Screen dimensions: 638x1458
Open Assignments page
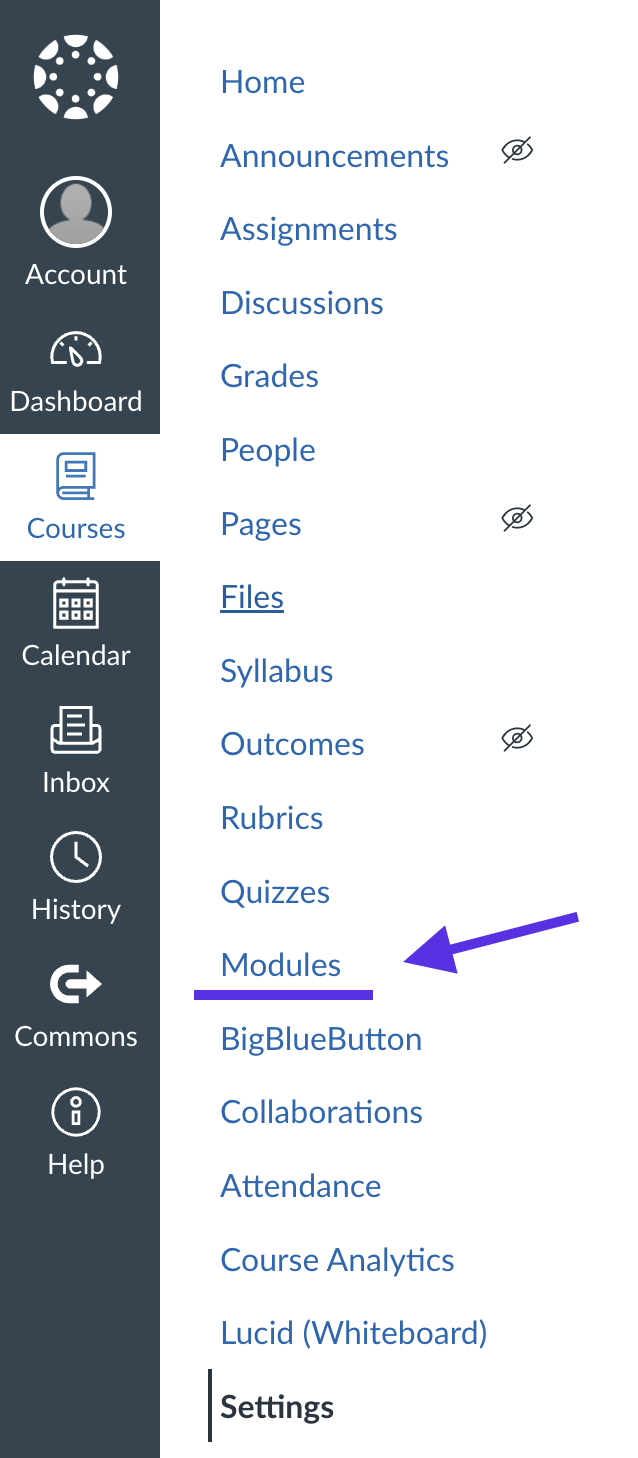(309, 229)
